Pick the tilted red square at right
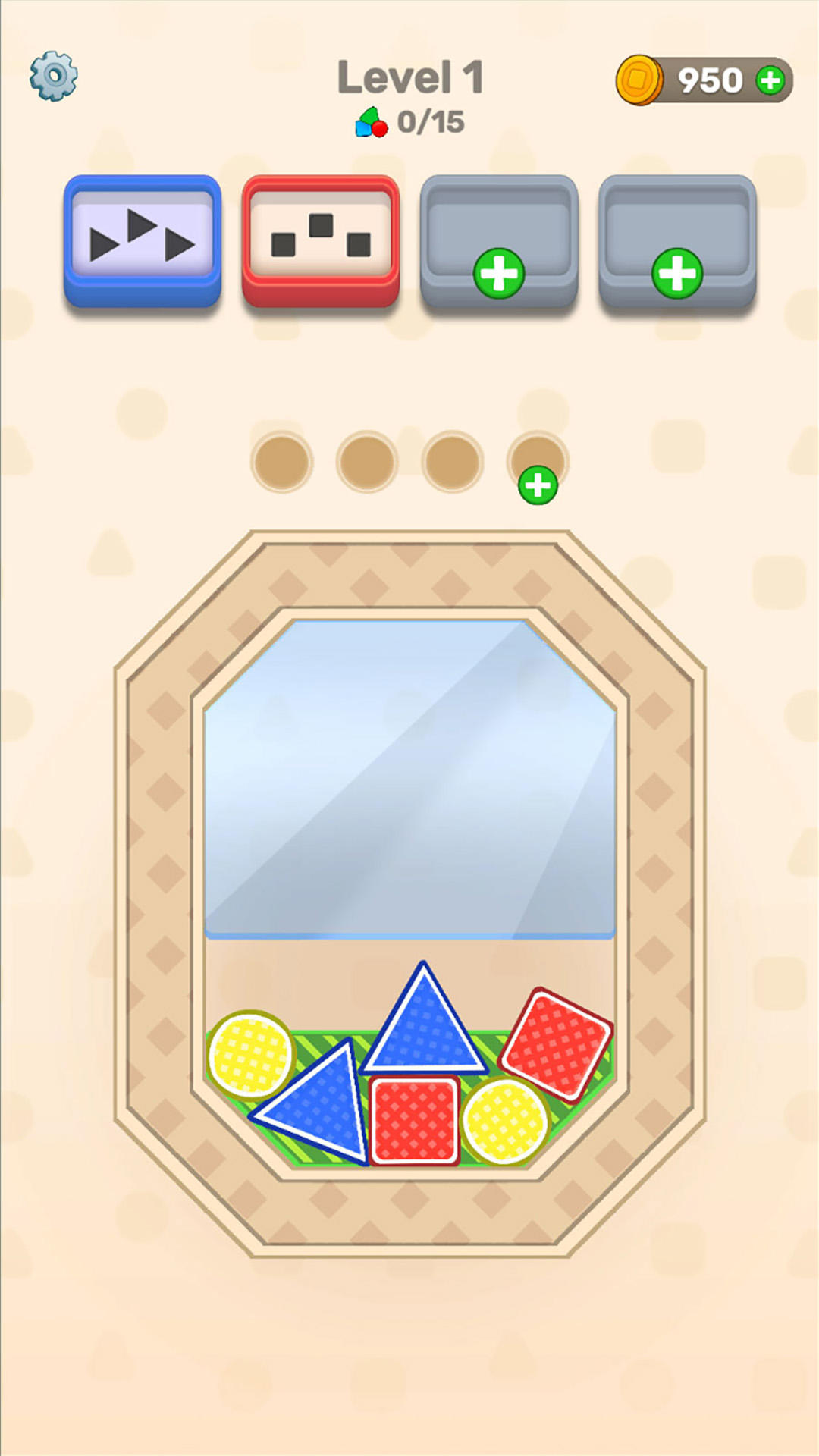The image size is (819, 1456). 556,1044
